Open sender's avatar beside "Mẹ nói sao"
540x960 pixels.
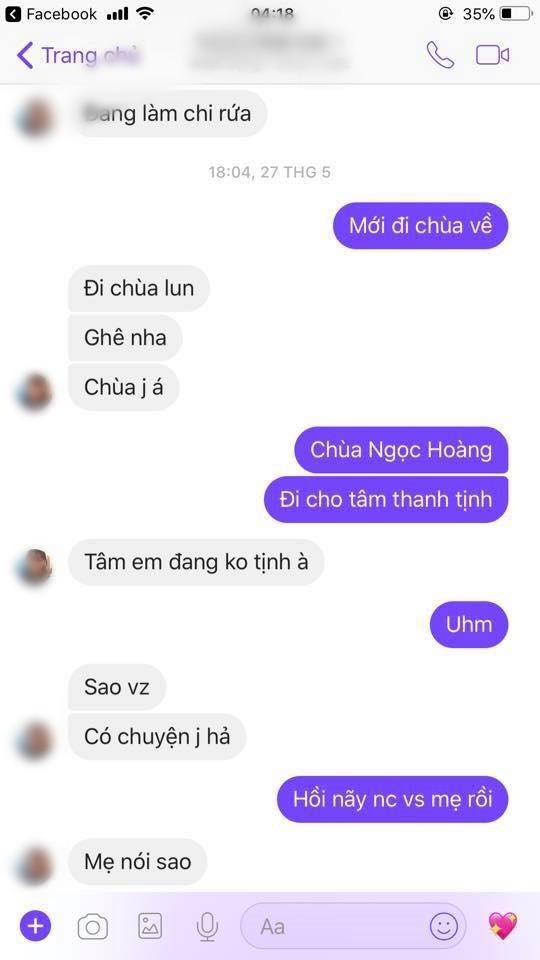point(34,865)
